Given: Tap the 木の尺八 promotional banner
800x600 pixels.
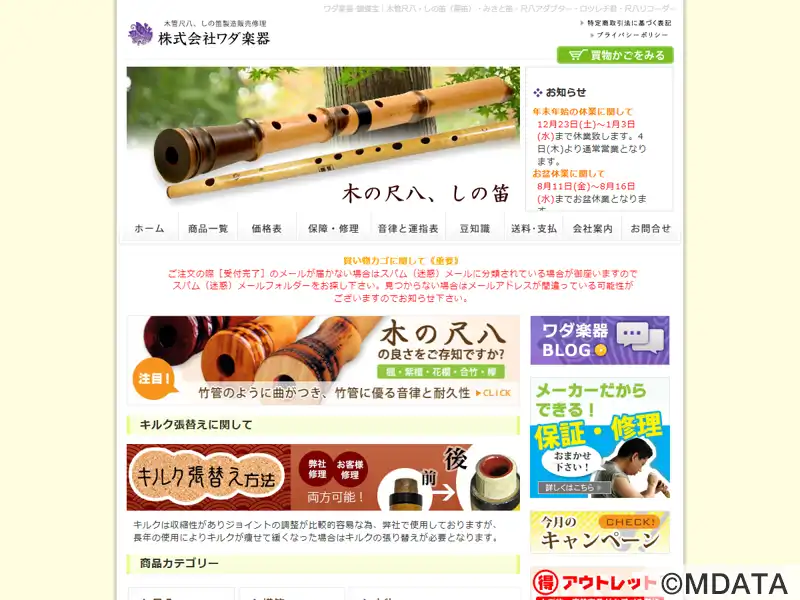Looking at the screenshot, I should (323, 360).
